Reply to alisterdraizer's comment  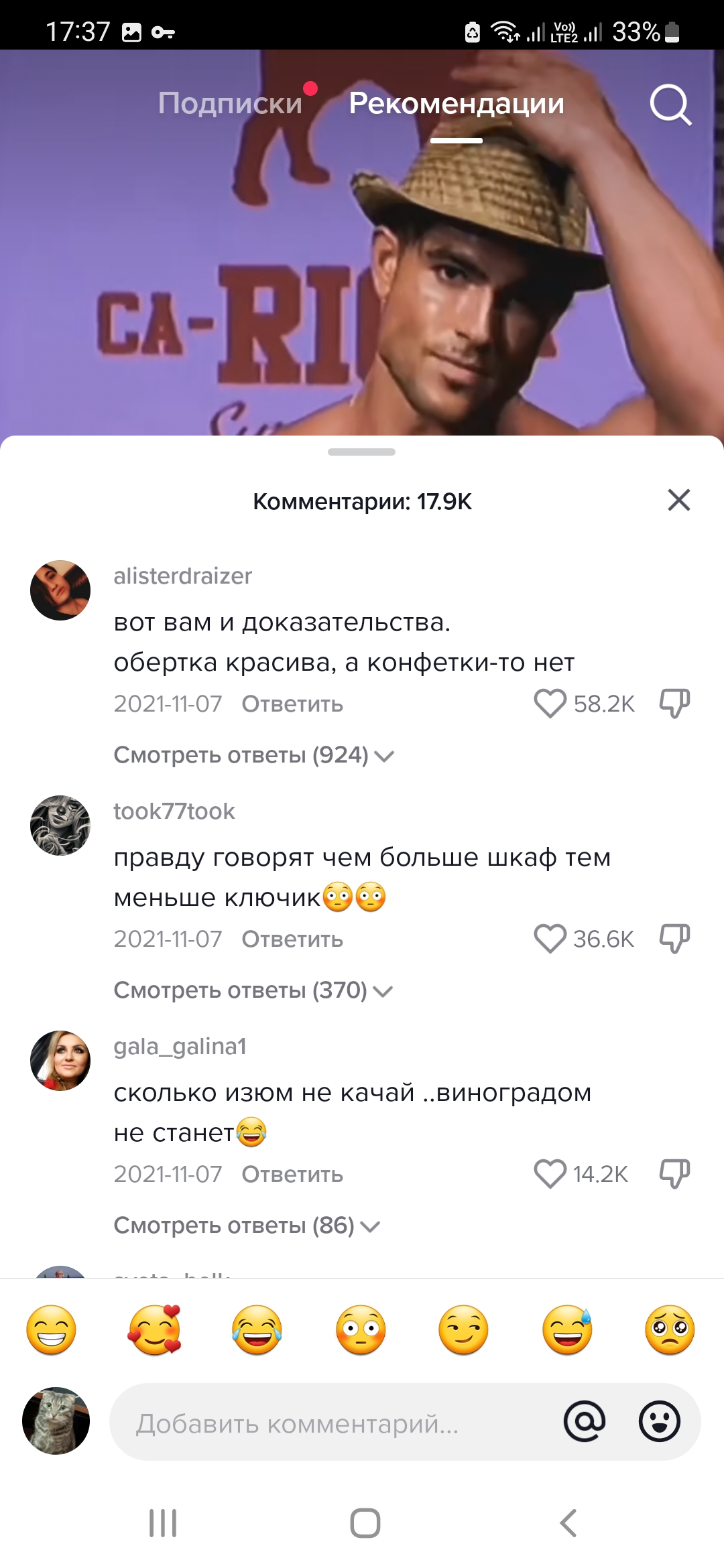292,704
